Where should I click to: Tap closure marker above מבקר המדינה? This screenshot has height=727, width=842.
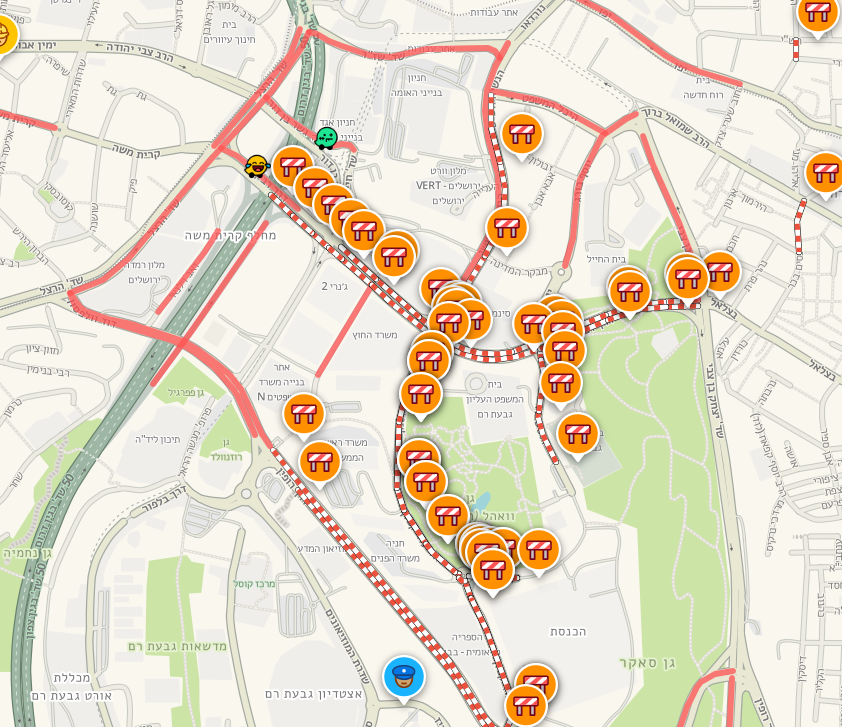[507, 226]
